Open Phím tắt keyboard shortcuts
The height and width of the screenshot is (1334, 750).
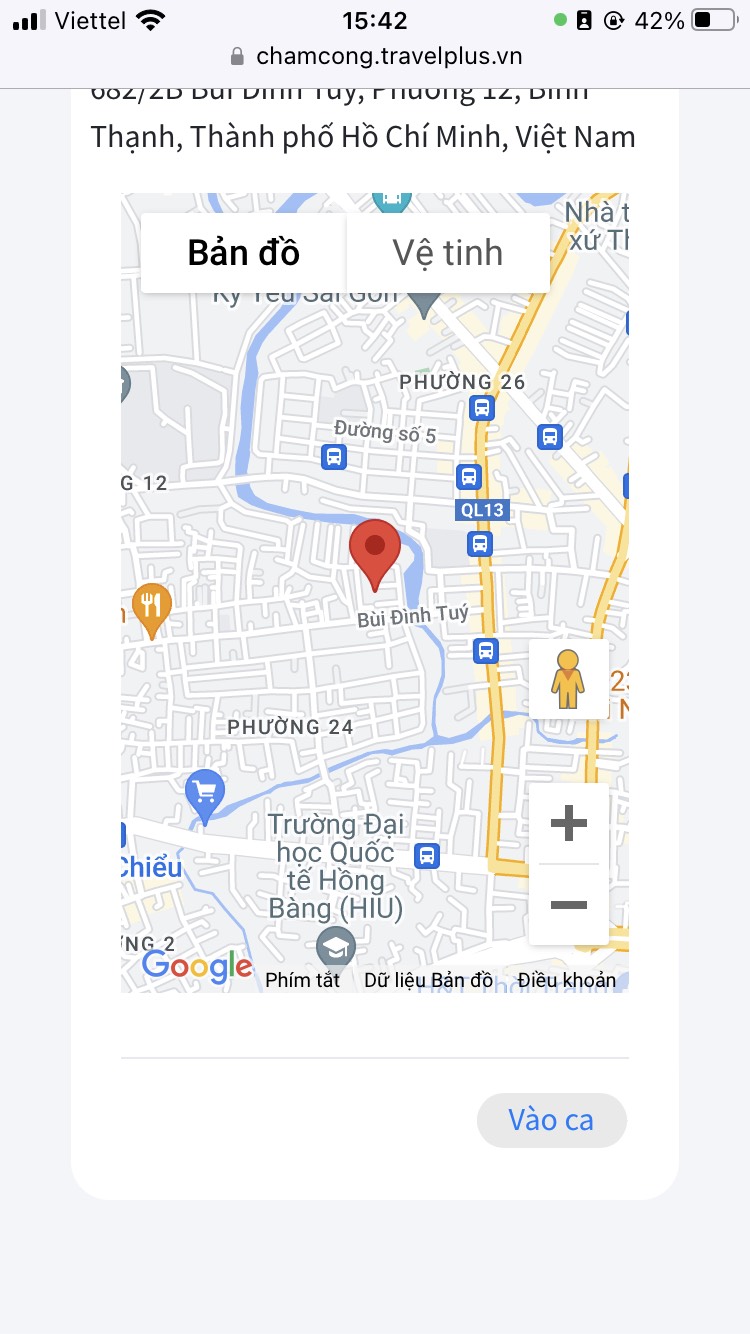point(302,980)
